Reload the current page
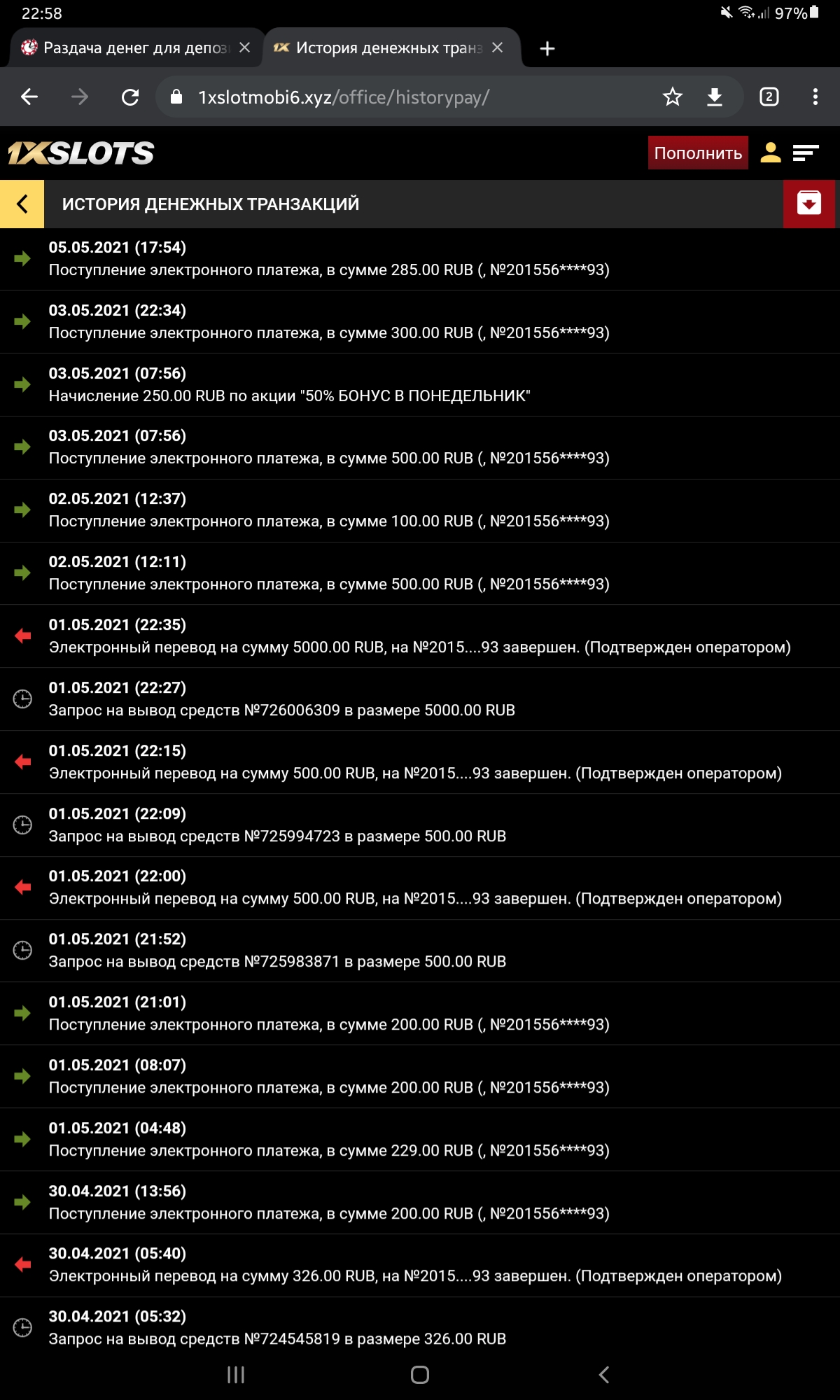 click(x=130, y=97)
